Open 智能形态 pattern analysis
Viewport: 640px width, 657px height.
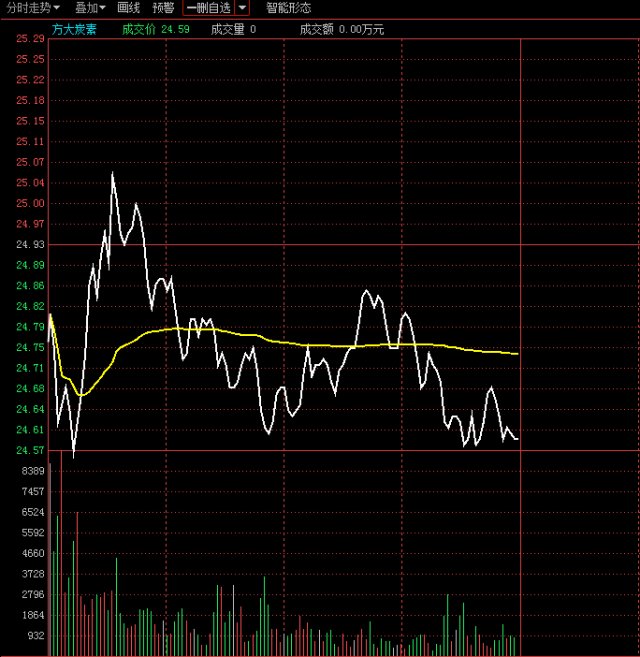[288, 8]
